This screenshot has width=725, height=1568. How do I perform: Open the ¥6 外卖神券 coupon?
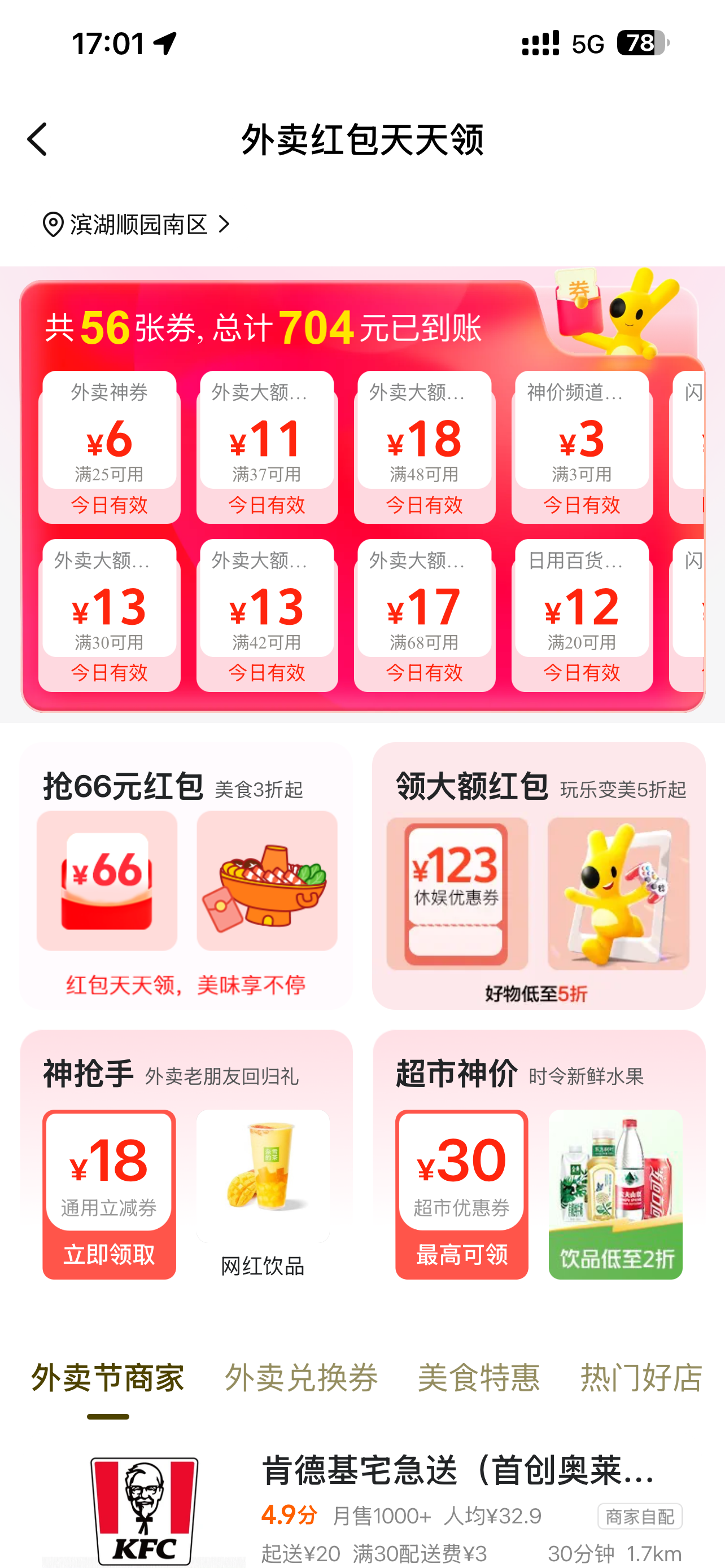(x=110, y=446)
